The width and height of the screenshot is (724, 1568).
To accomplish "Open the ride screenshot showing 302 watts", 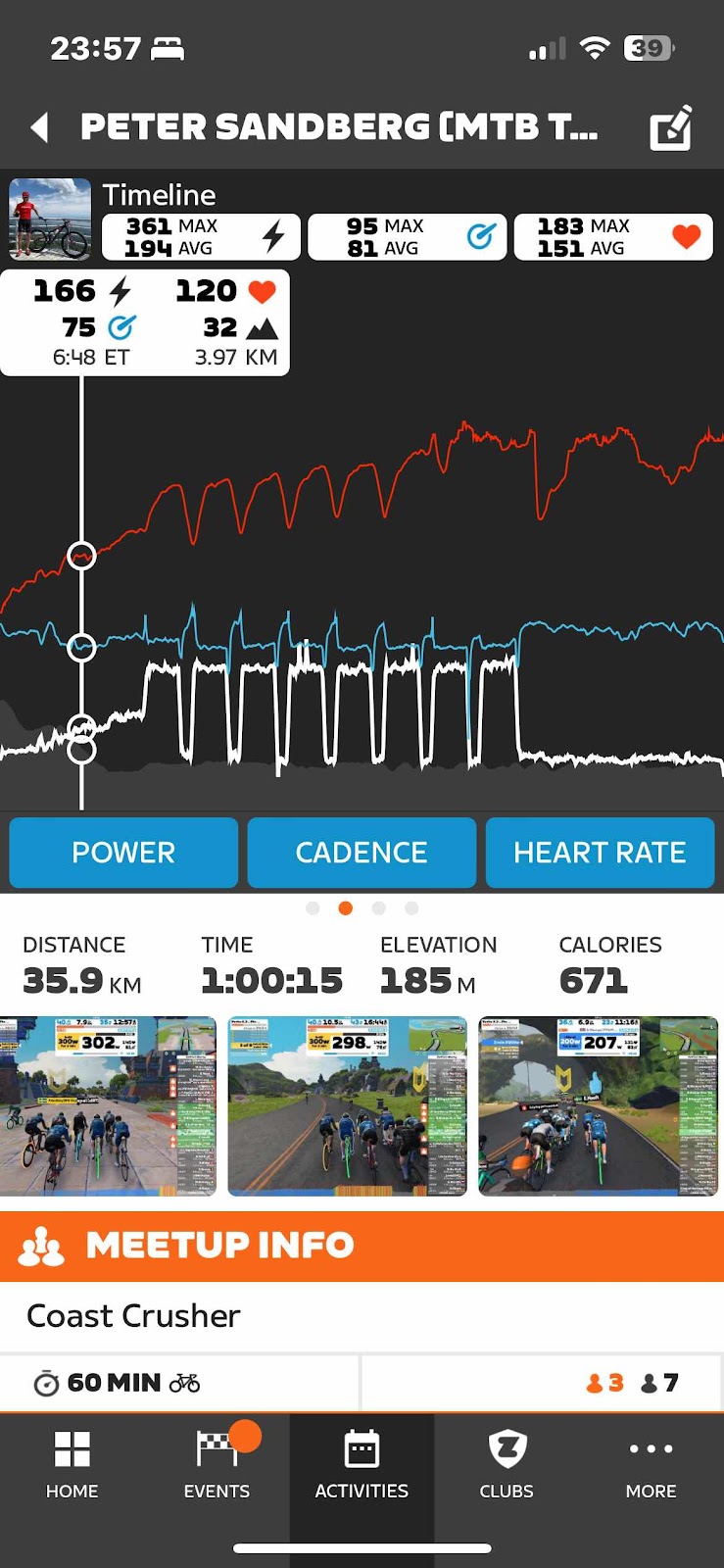I will point(108,1105).
